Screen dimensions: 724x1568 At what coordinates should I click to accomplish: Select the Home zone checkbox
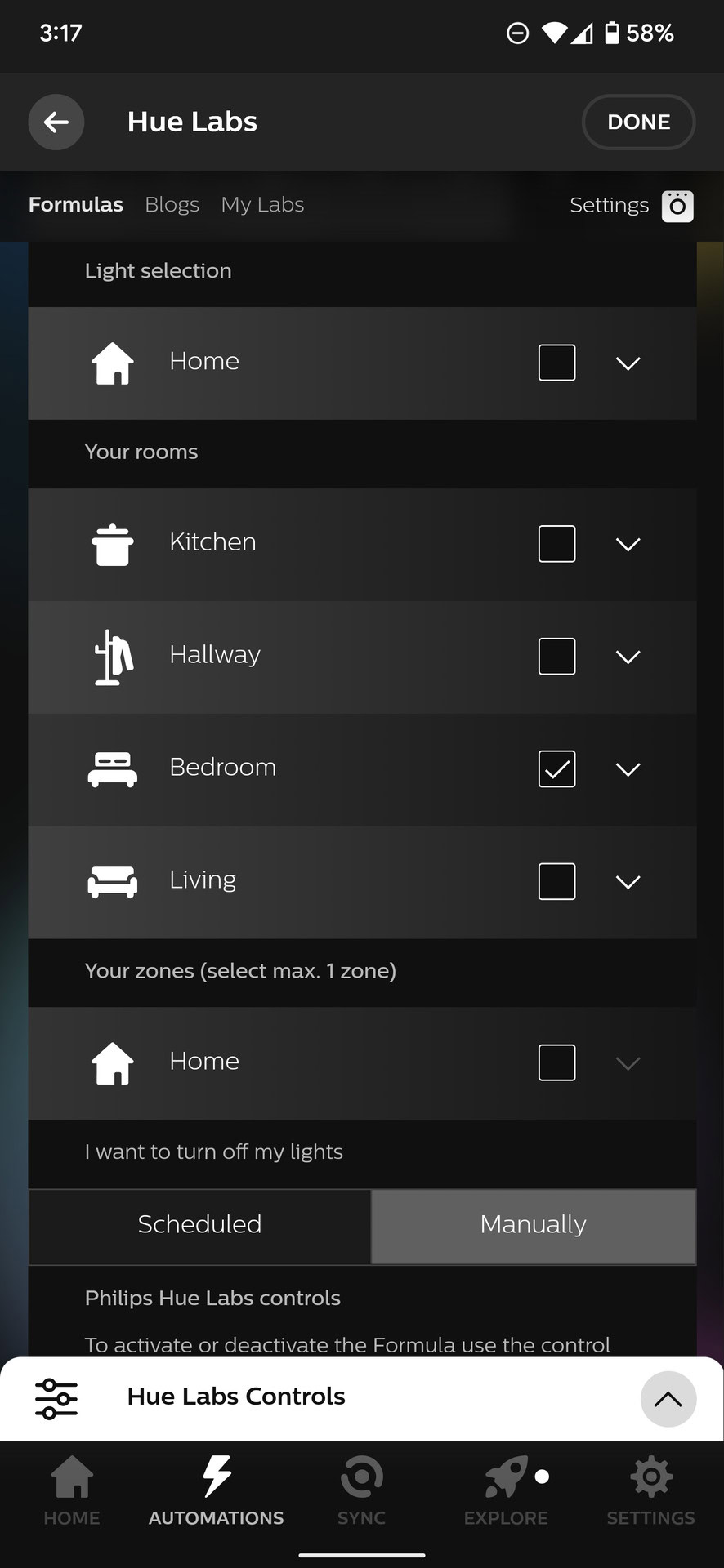(x=556, y=1062)
